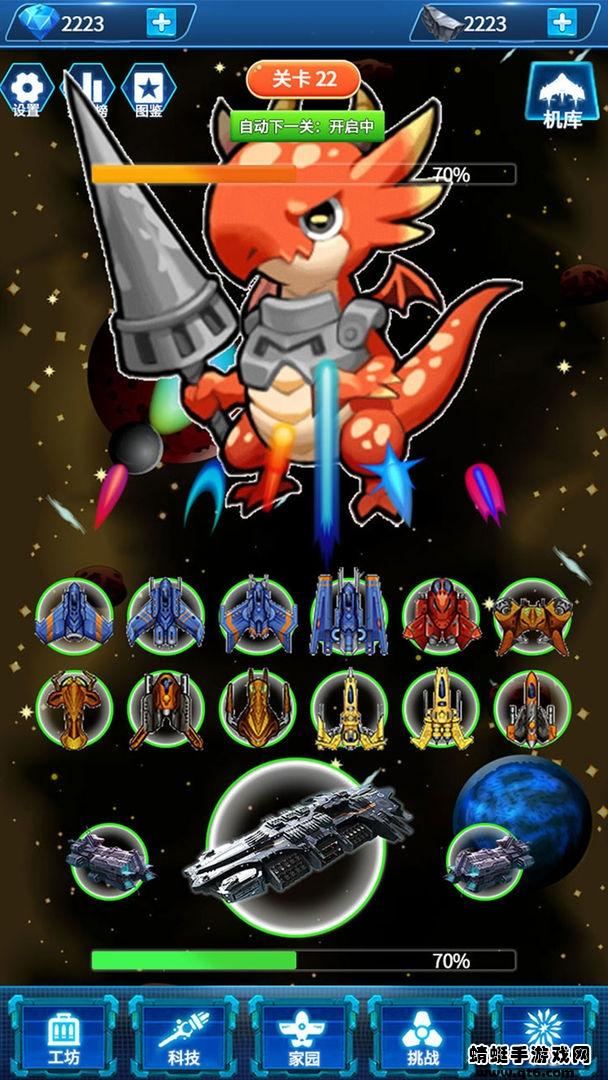Tap the quad-cannon blue ship slot

pyautogui.click(x=348, y=613)
